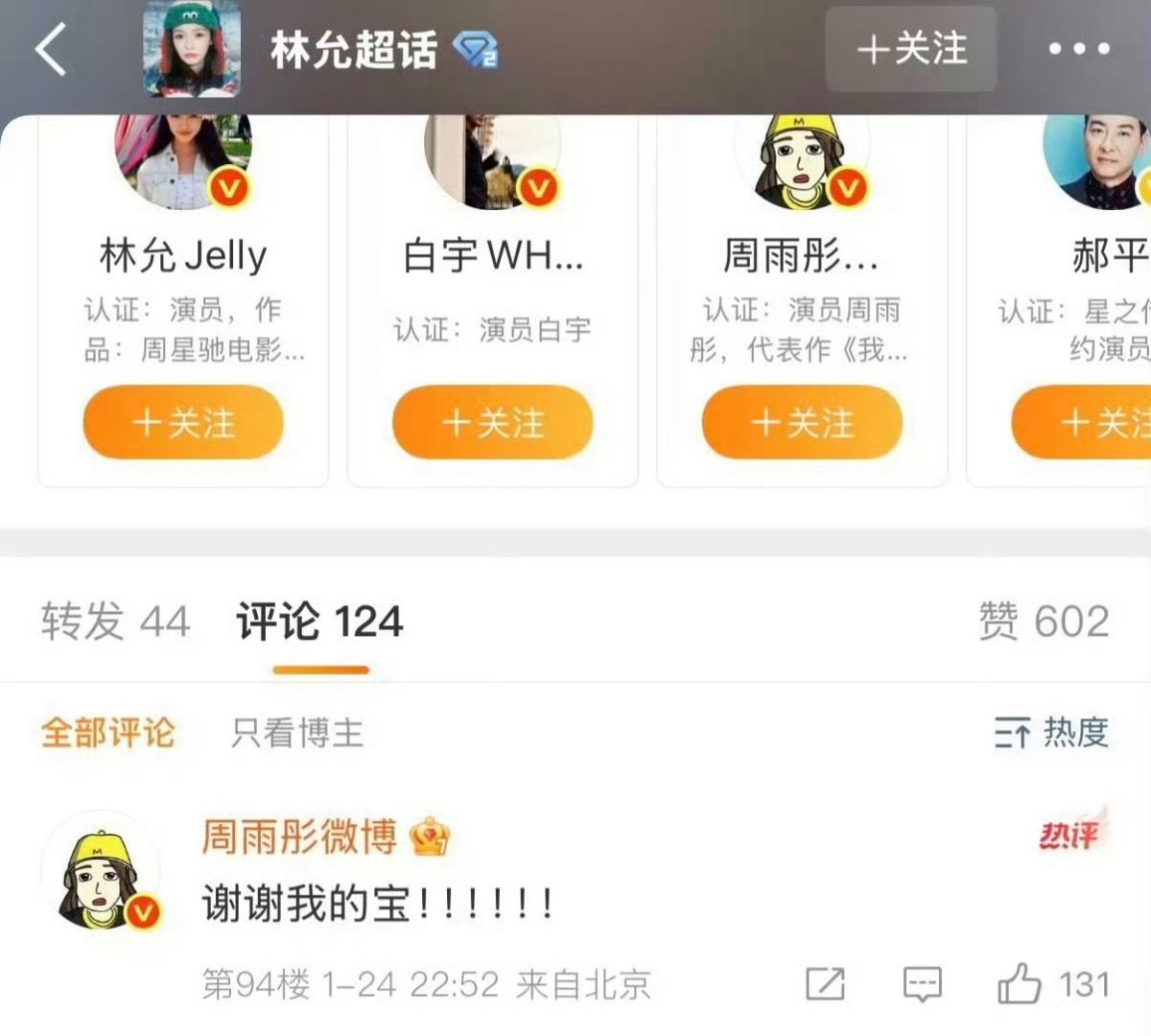Change comment sorting via 热度

tap(1051, 734)
